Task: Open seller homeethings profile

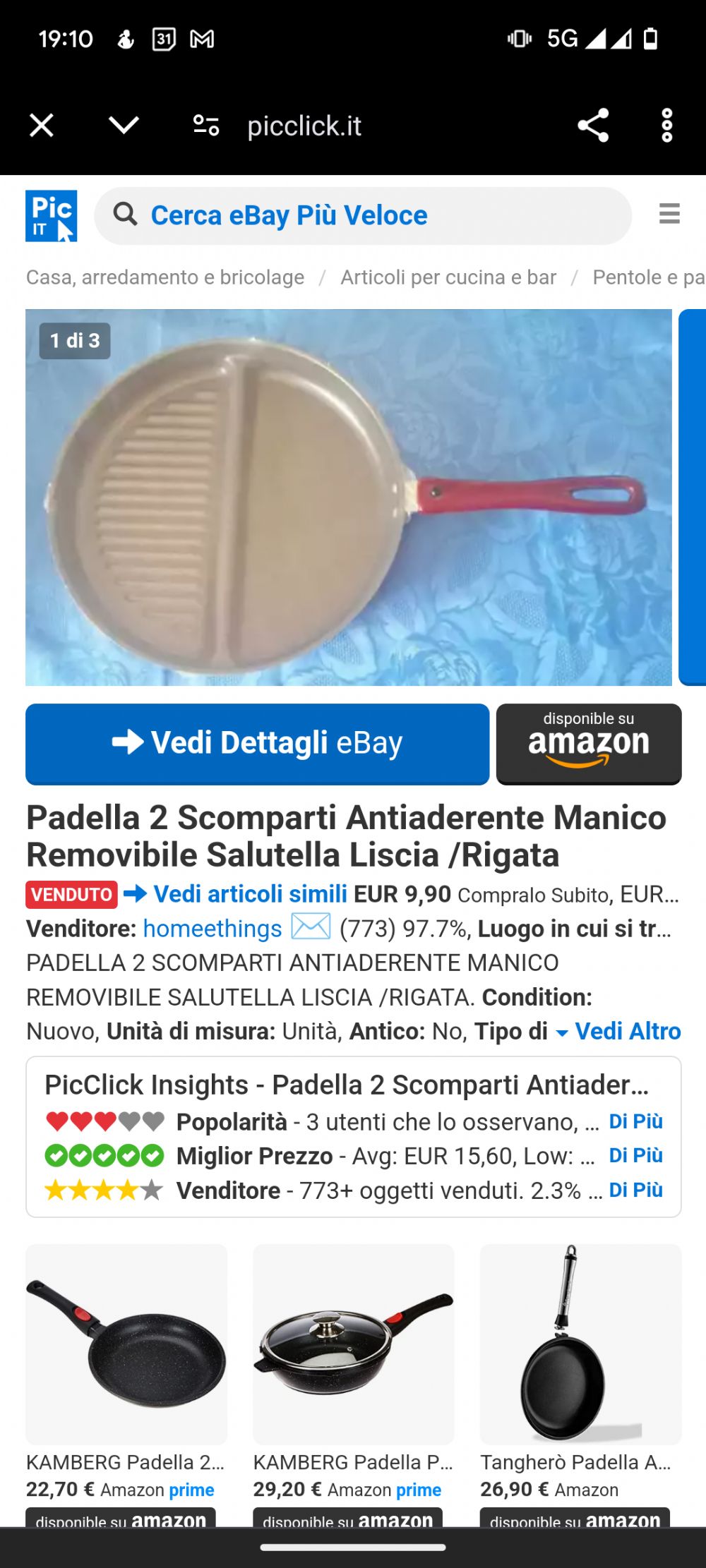Action: coord(213,929)
